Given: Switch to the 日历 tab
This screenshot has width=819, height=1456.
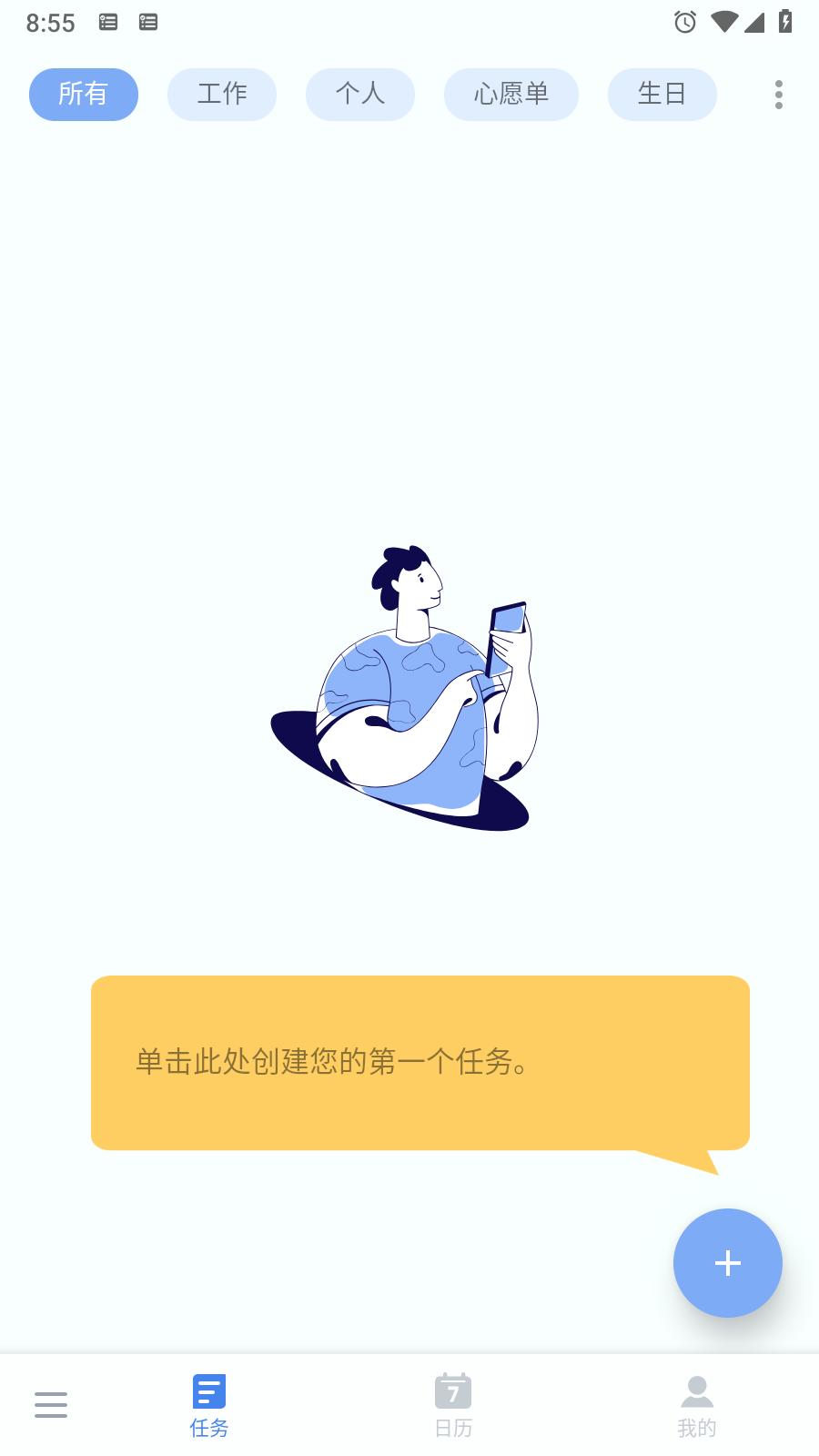Looking at the screenshot, I should click(453, 1405).
